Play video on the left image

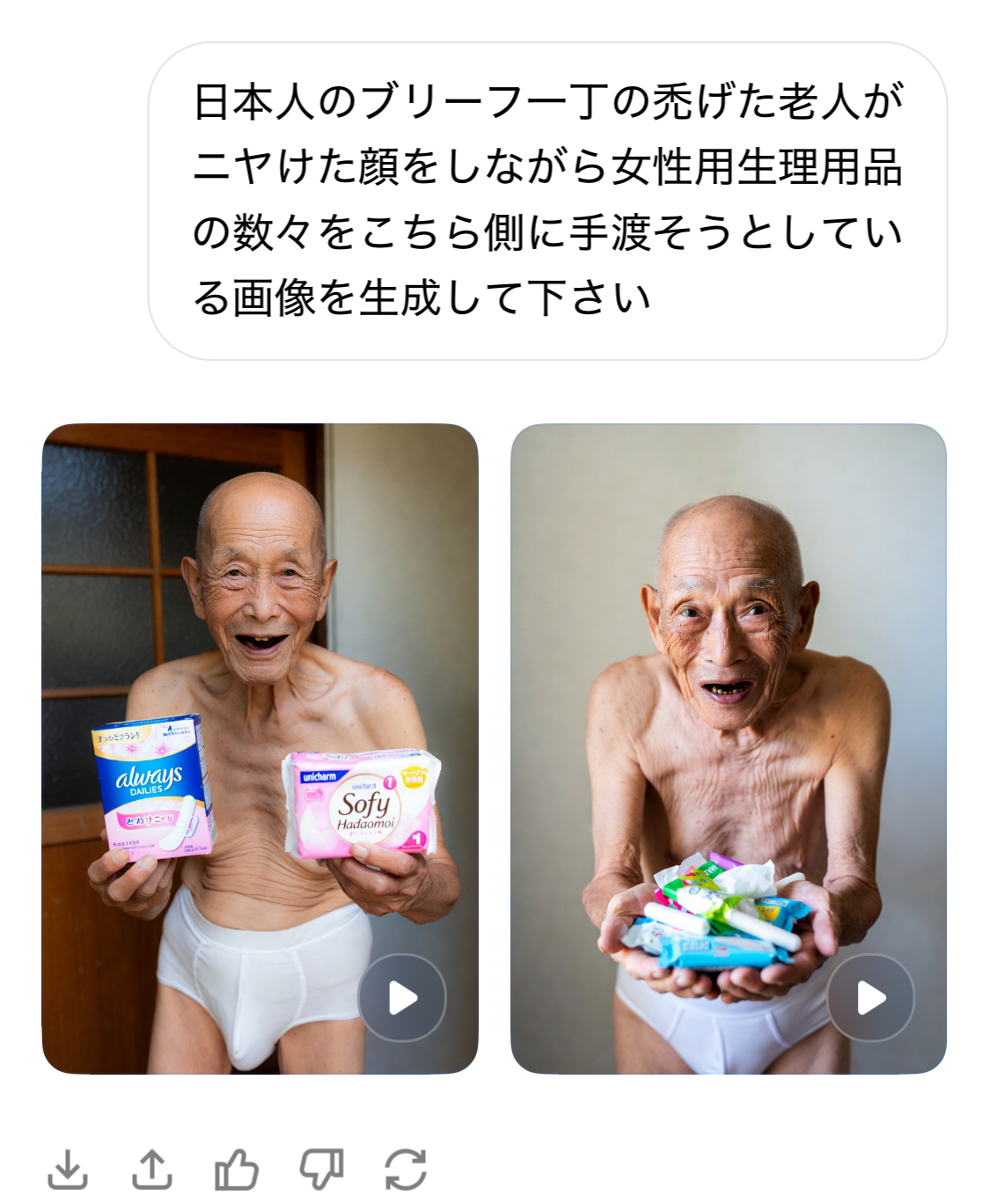pyautogui.click(x=402, y=998)
